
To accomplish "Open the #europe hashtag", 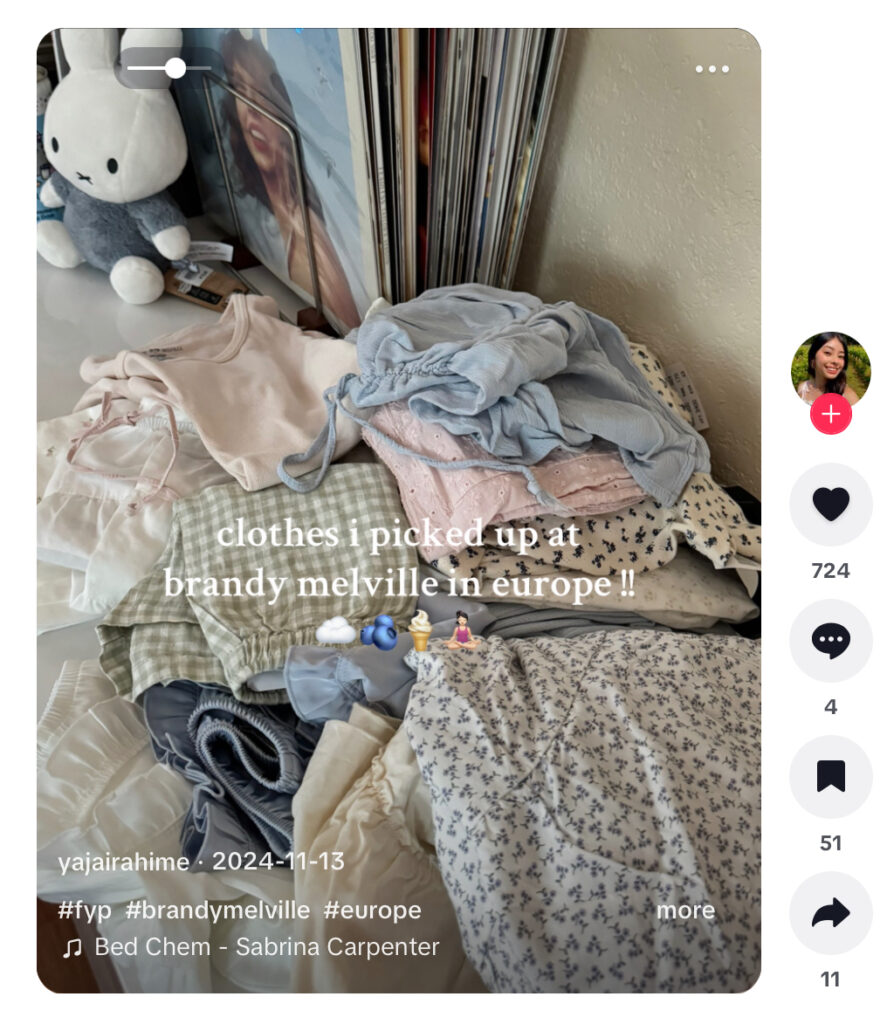I will (372, 911).
